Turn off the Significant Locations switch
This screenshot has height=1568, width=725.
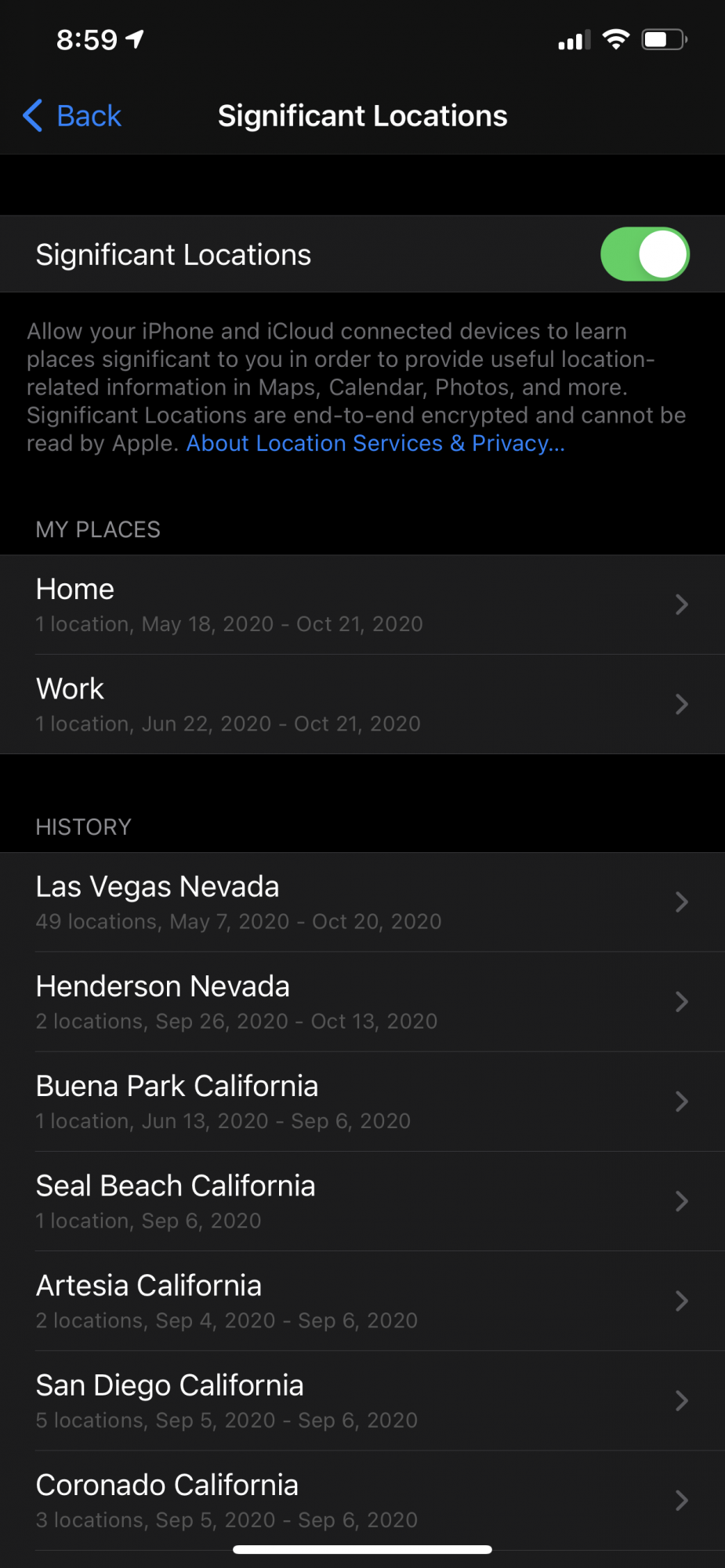pyautogui.click(x=644, y=254)
